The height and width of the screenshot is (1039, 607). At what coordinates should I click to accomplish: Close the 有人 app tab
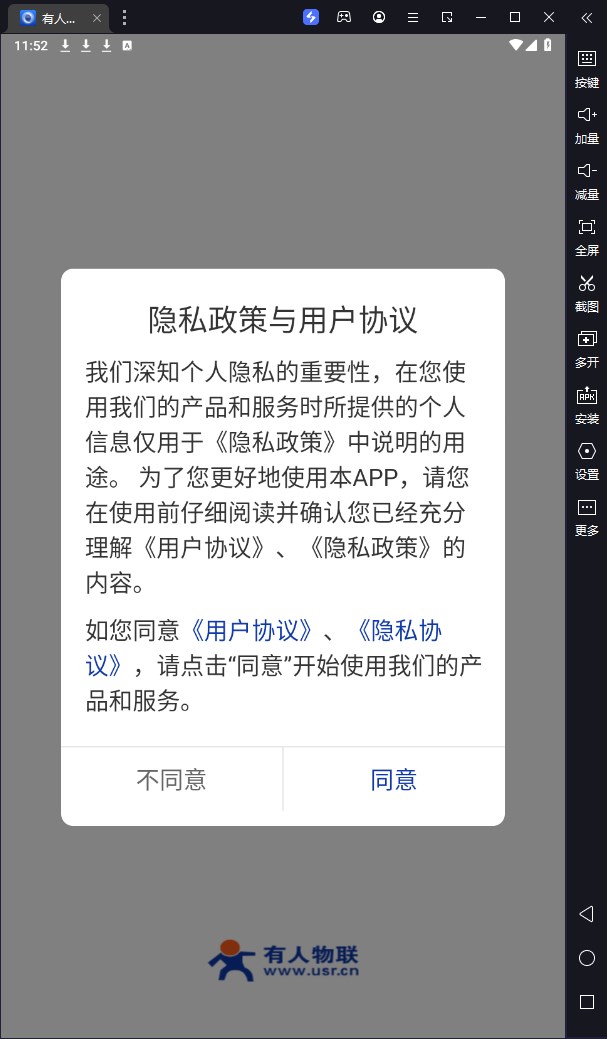(x=97, y=18)
